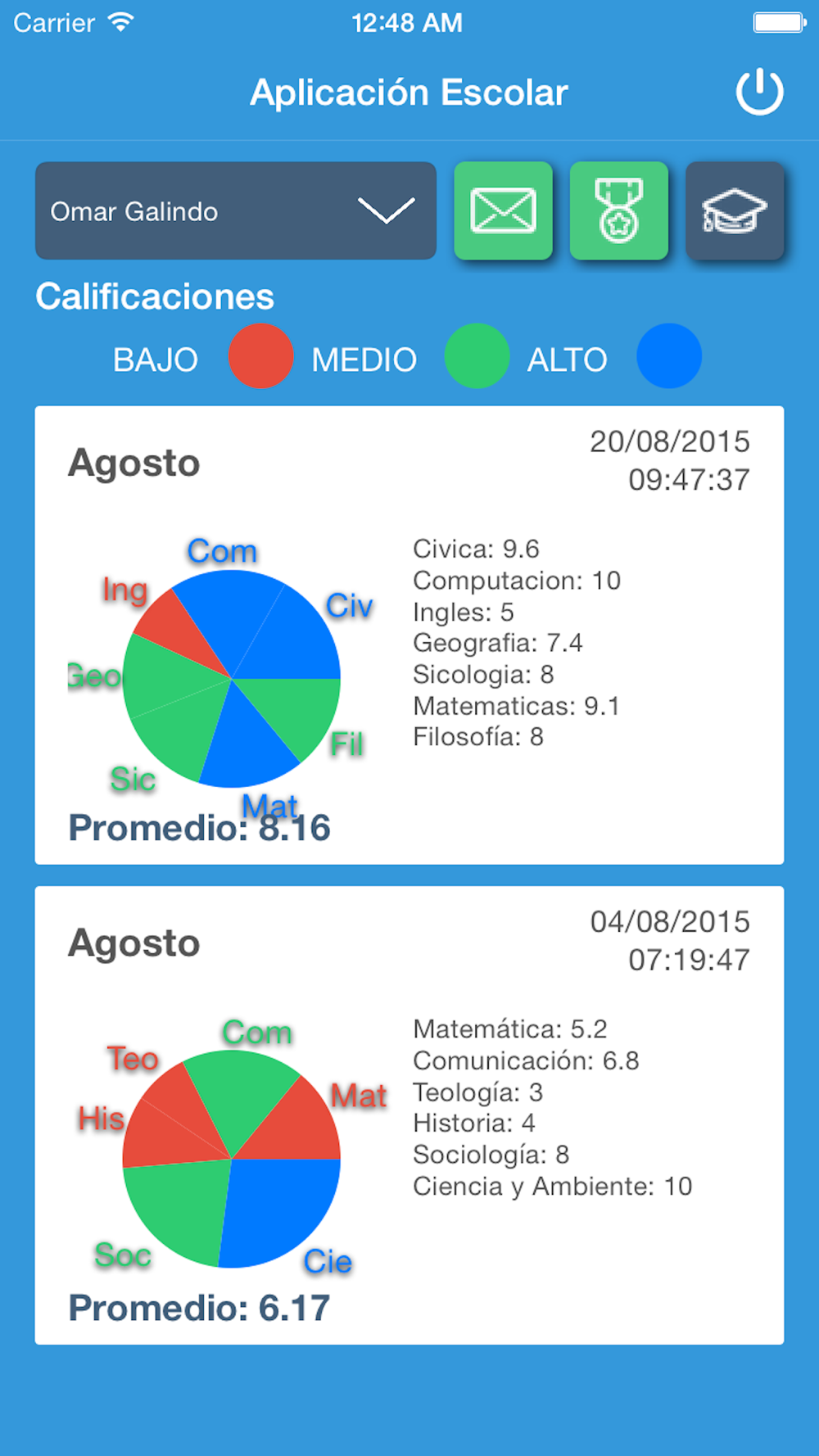
Task: Tap the power logout icon
Action: pos(759,92)
